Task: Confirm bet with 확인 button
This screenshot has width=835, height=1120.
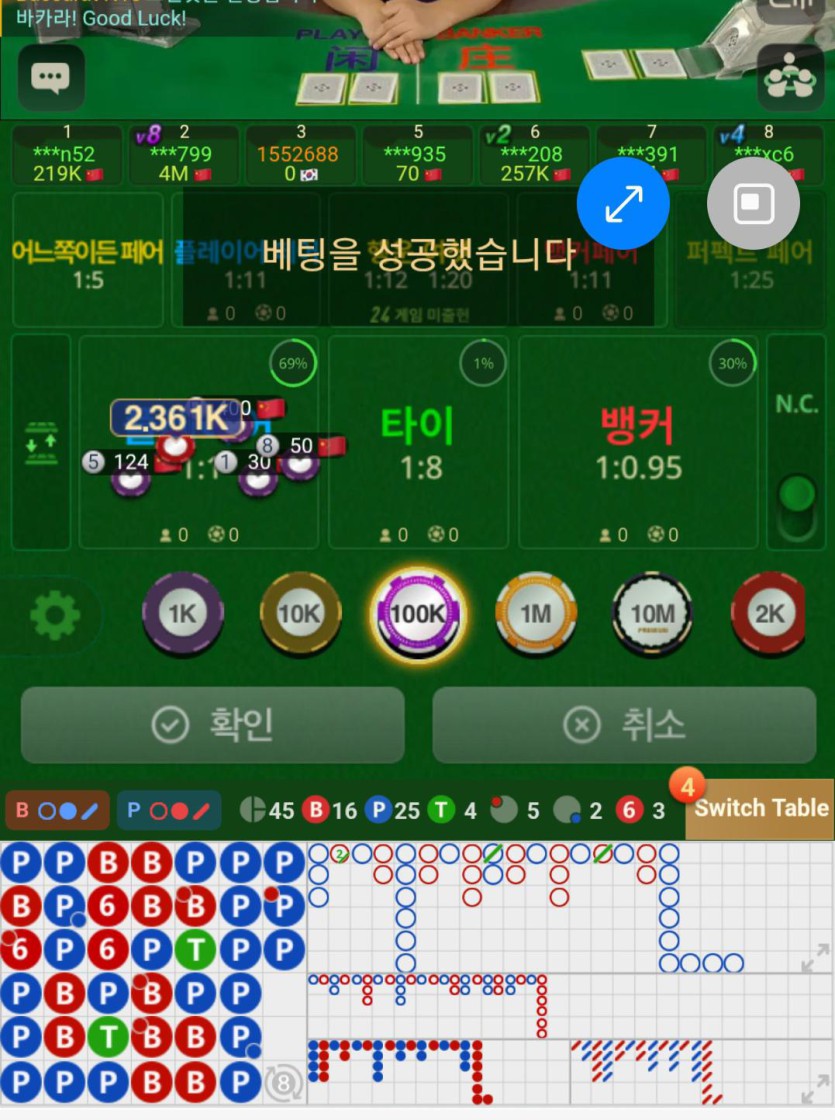Action: (213, 725)
